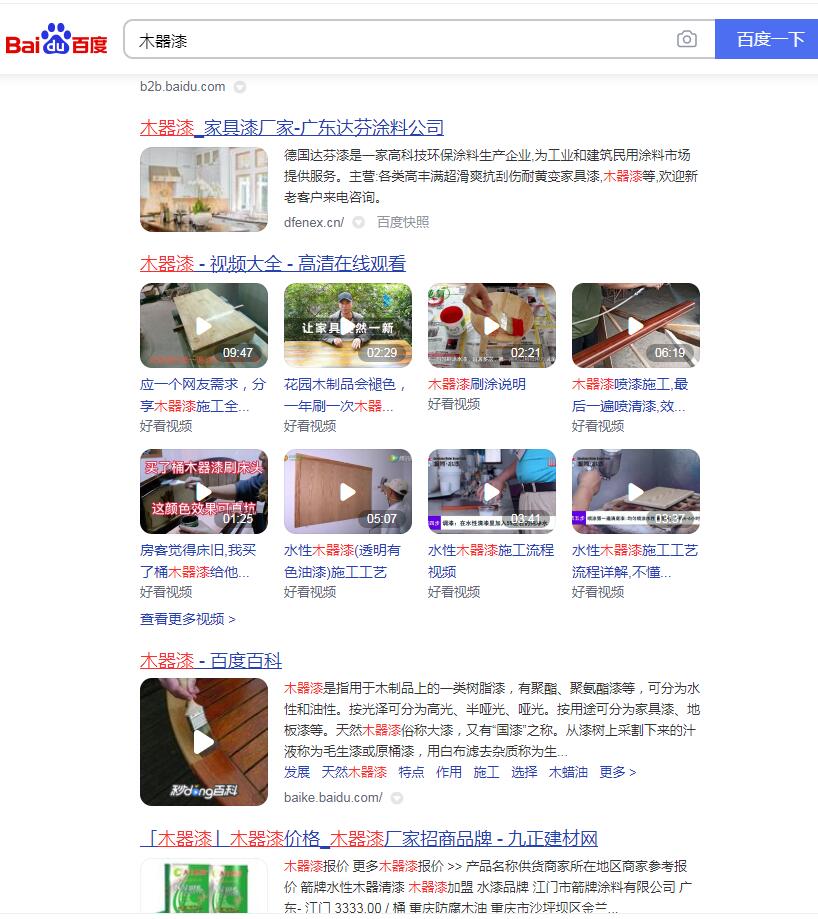The image size is (818, 919).
Task: Expand 更多 under the Baike result
Action: (x=617, y=772)
